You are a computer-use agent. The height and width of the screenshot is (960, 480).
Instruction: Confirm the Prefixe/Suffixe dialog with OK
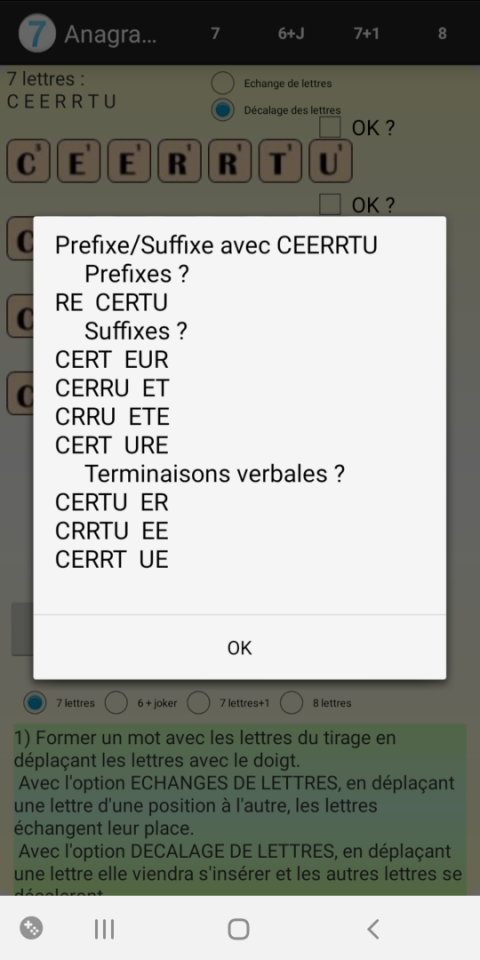coord(239,648)
